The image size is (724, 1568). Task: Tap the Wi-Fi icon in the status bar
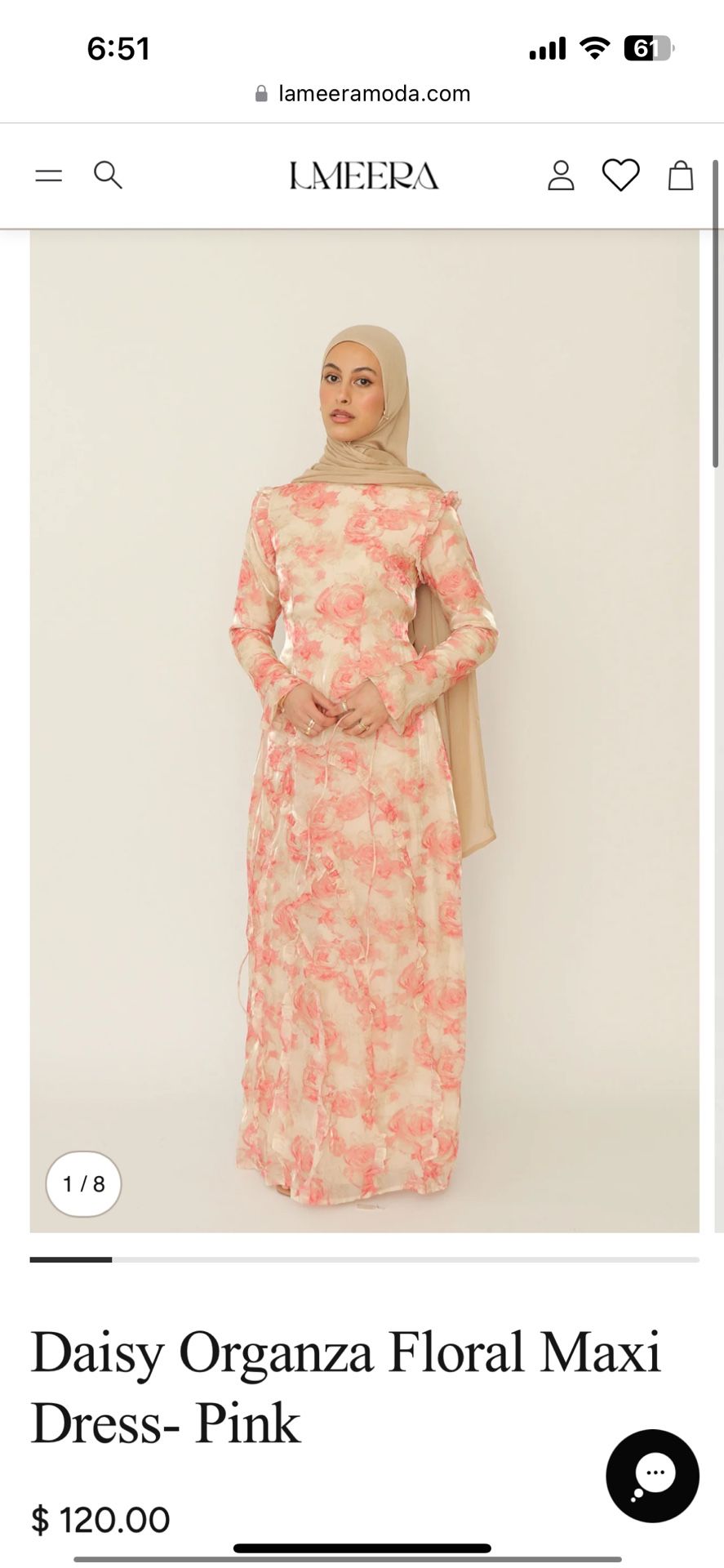(x=595, y=48)
